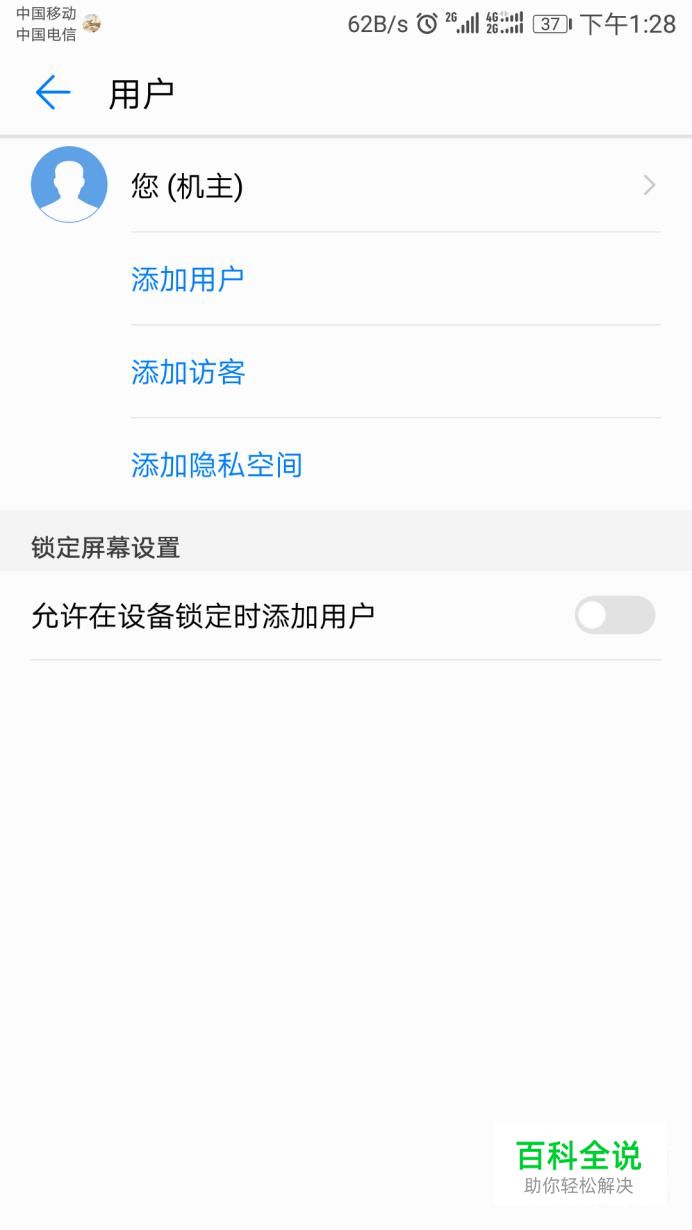Go back using the blue arrow
Screen dimensions: 692x1230
click(53, 93)
